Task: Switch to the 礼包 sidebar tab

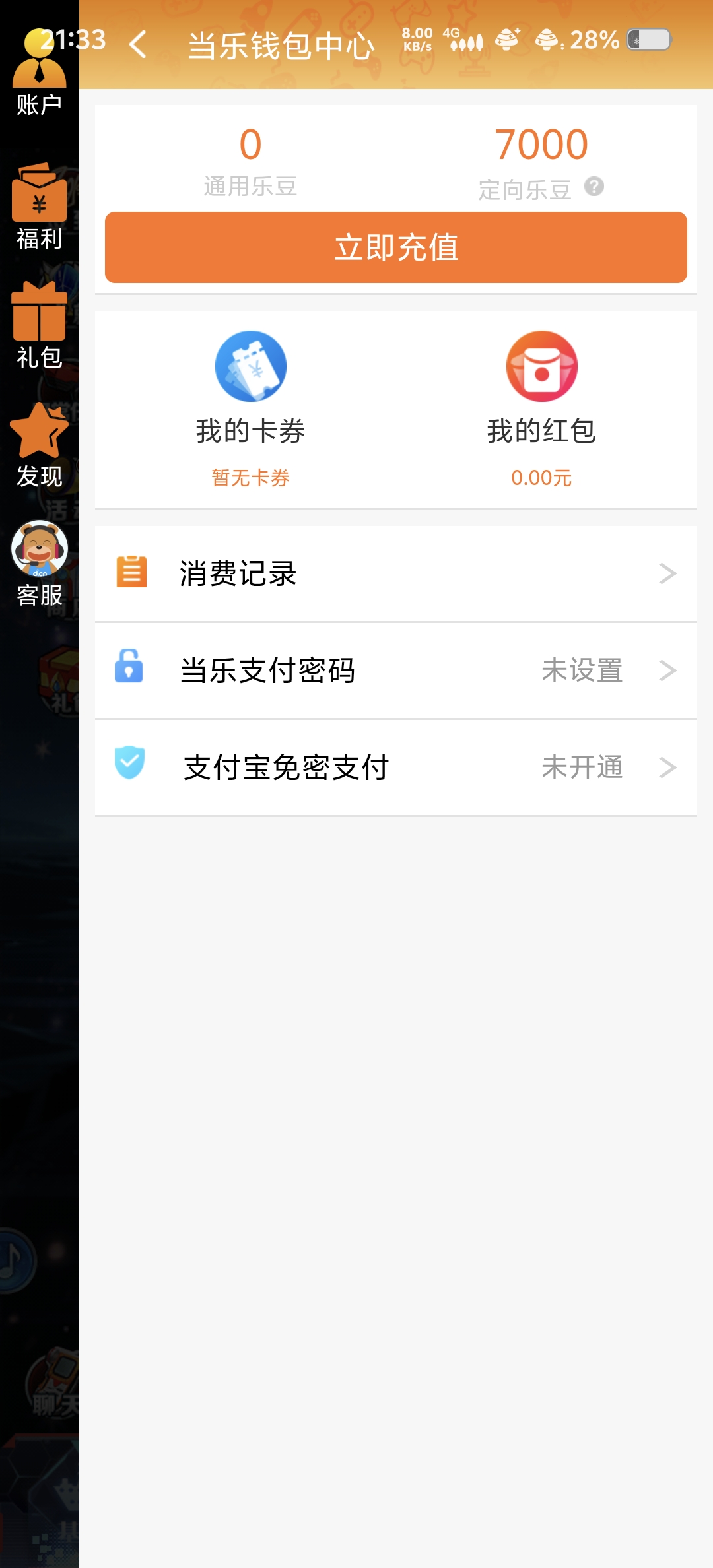Action: pos(39,325)
